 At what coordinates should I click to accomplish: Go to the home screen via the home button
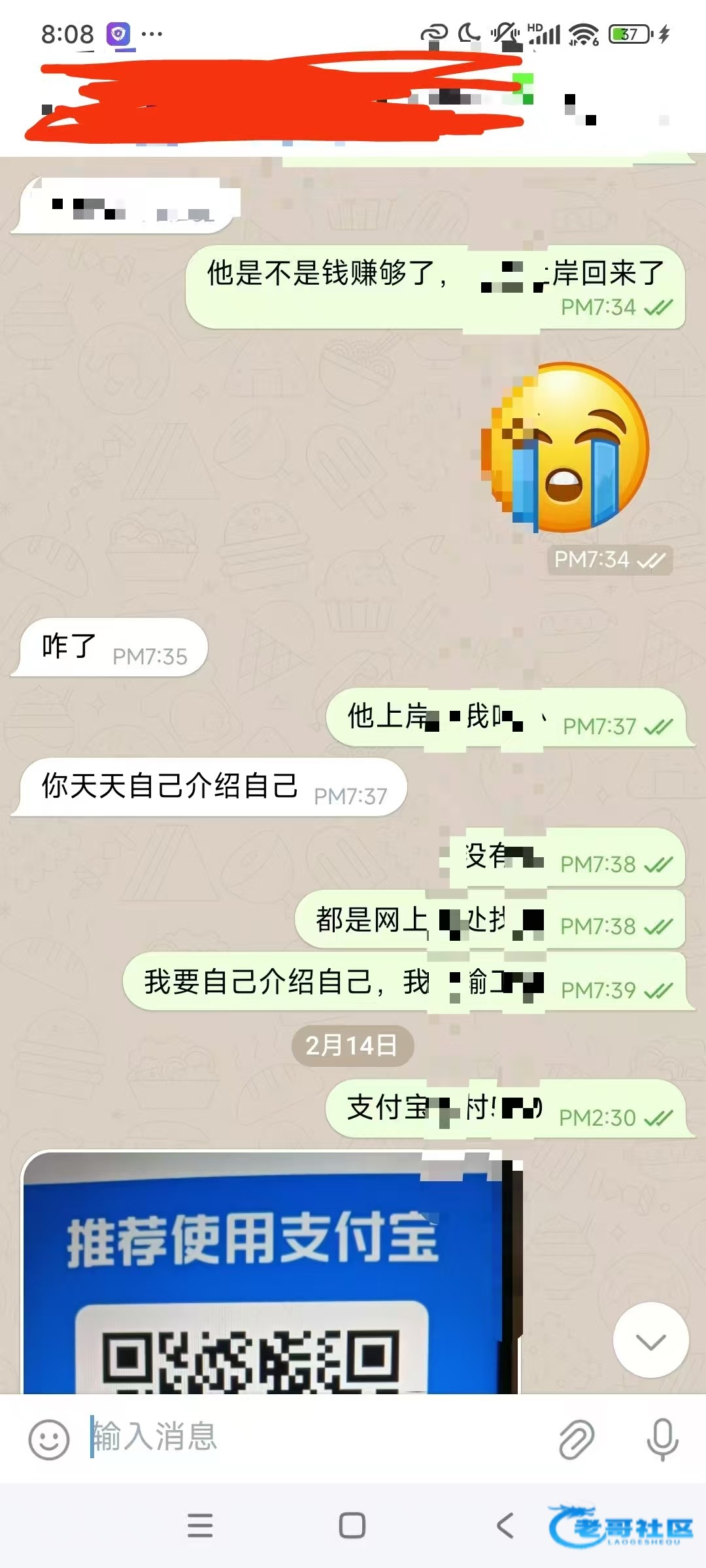click(352, 1526)
